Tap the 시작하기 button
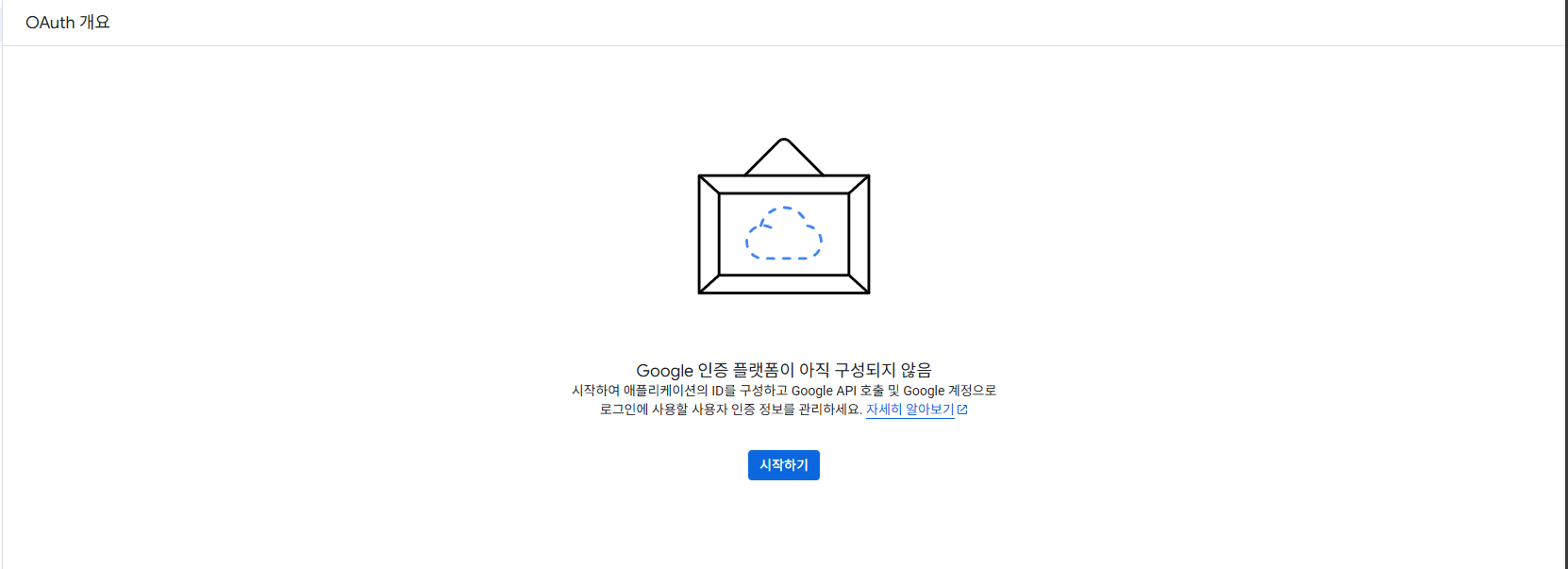1568x569 pixels. tap(783, 465)
